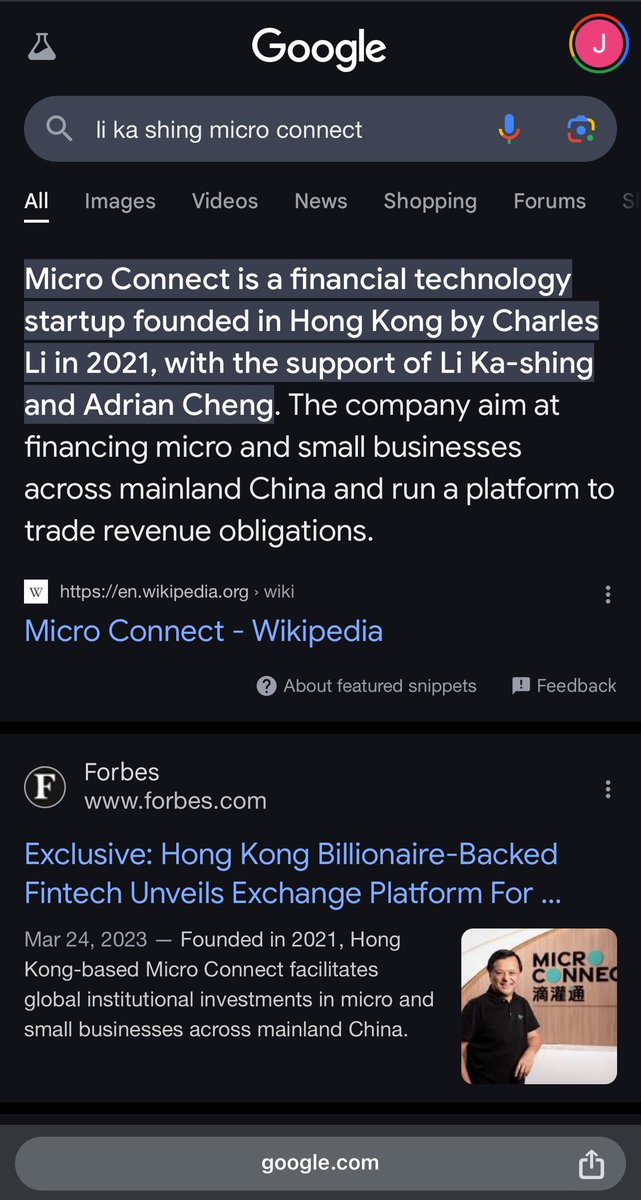Switch to the Images tab
Image resolution: width=641 pixels, height=1200 pixels.
pos(120,201)
